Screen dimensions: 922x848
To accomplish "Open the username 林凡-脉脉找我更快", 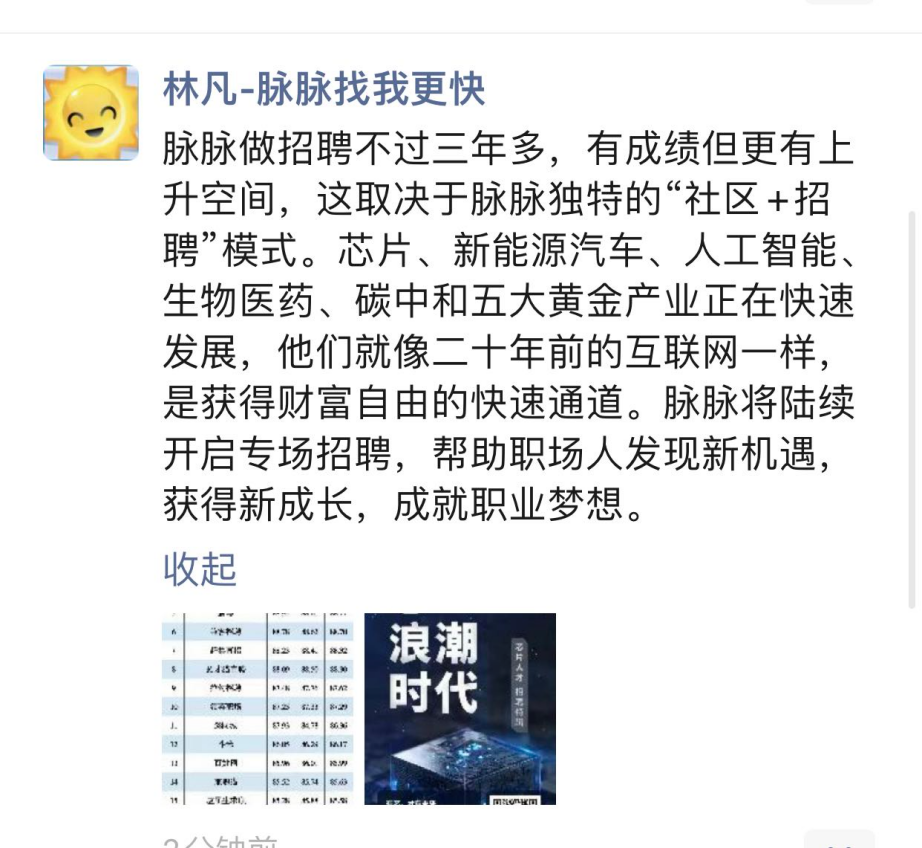I will pos(324,90).
